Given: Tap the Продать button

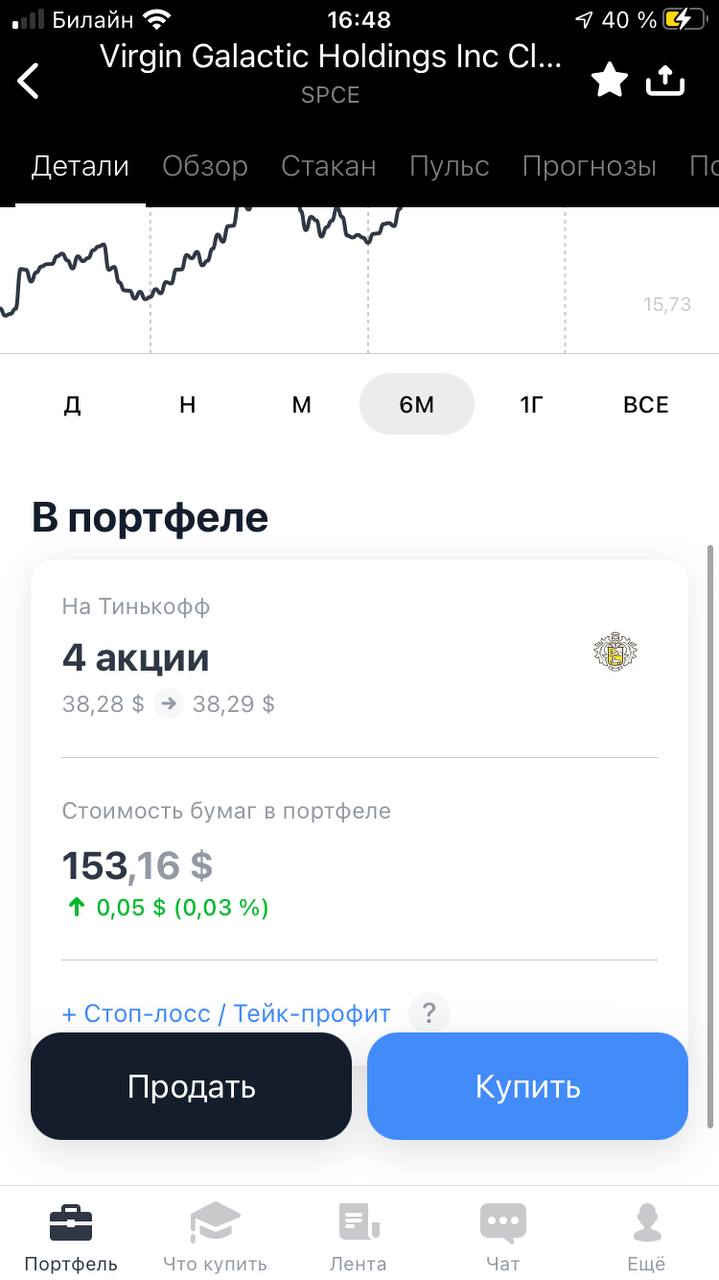Looking at the screenshot, I should click(x=191, y=1086).
